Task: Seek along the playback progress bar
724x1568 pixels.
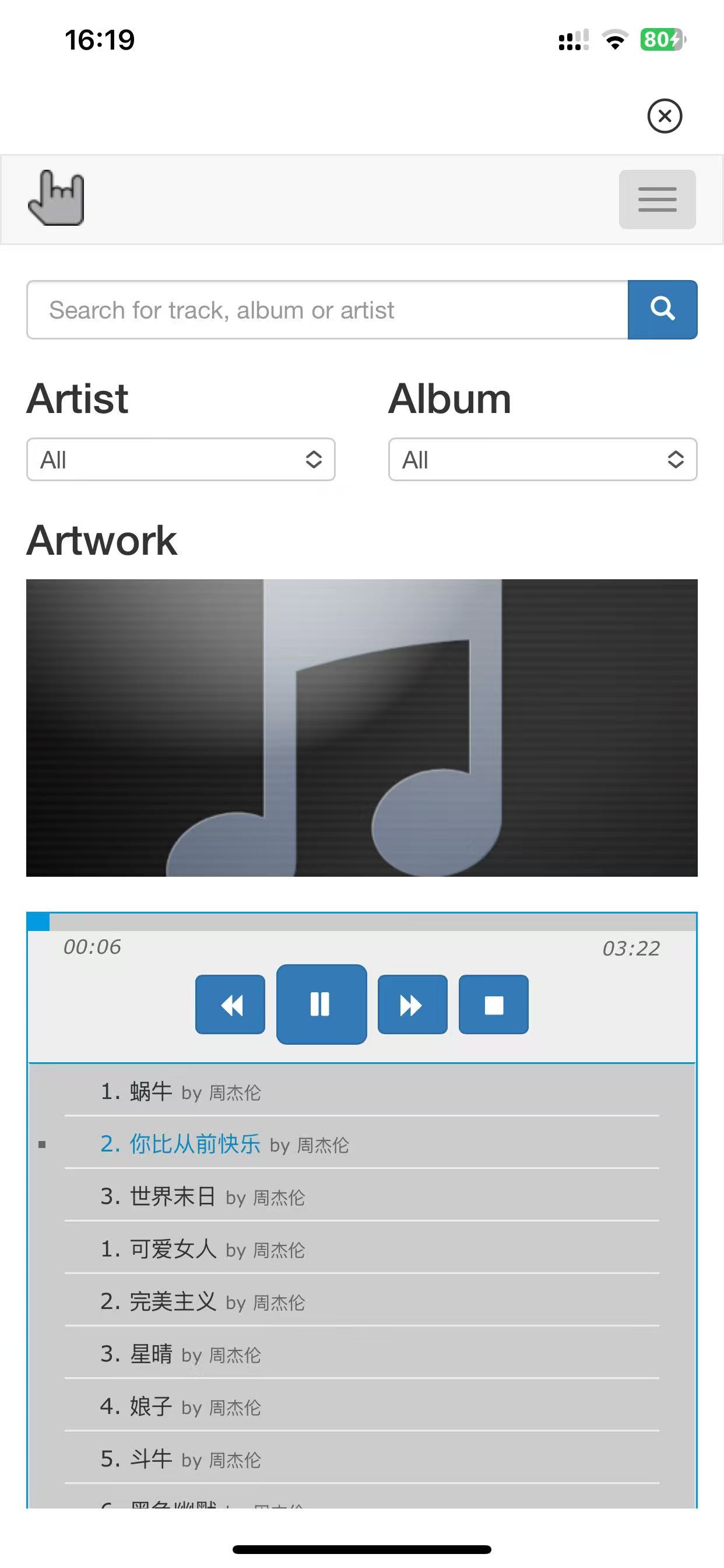Action: (x=362, y=922)
